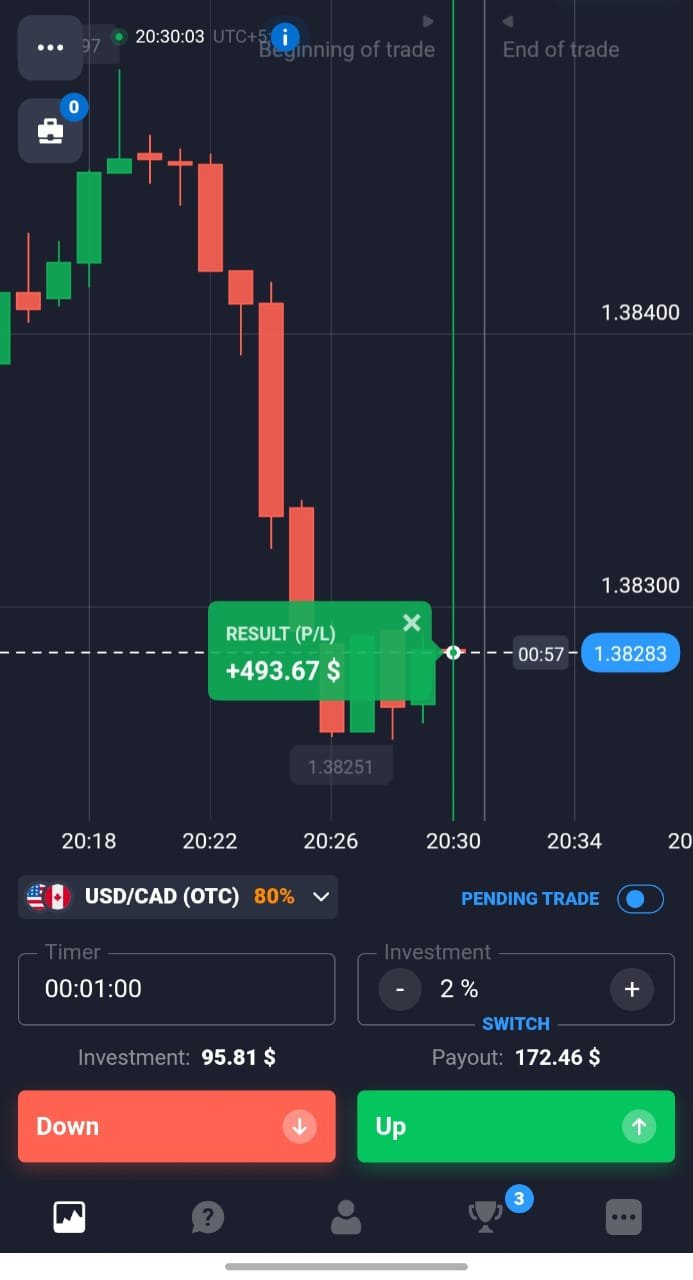
Task: Place an Up trade
Action: pos(516,1126)
